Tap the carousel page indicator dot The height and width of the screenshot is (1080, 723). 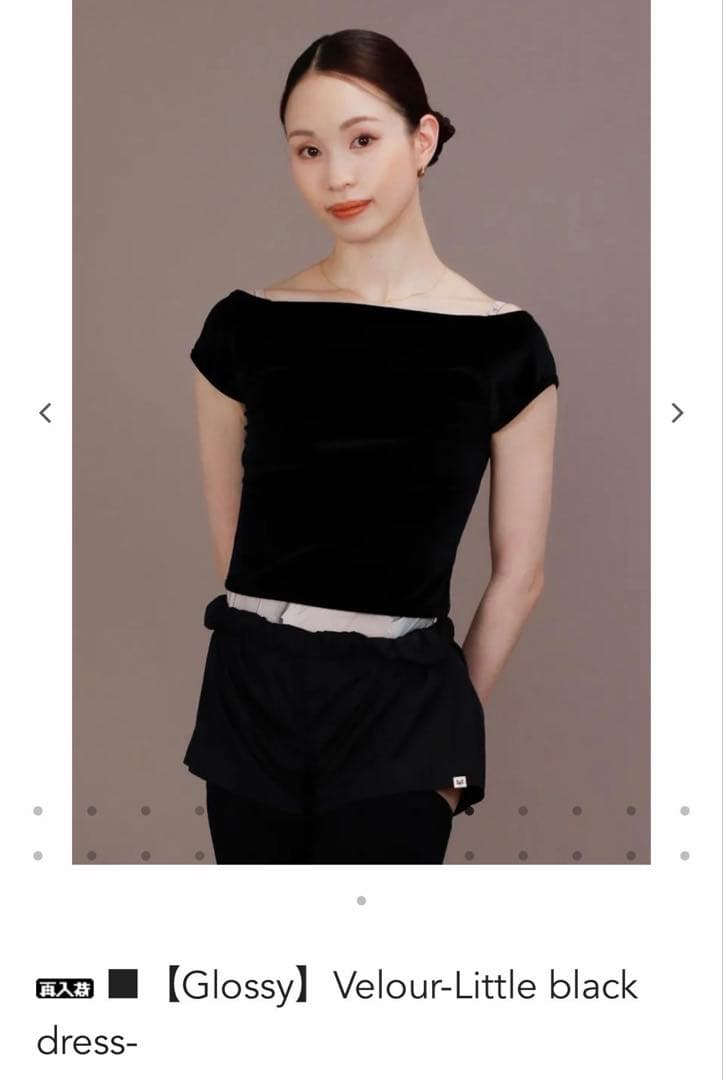[361, 901]
